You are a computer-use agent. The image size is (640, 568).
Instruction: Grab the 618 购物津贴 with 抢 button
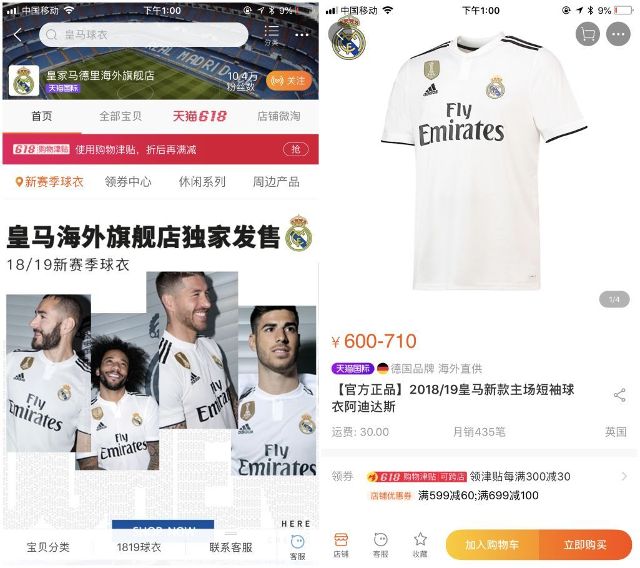tap(295, 149)
